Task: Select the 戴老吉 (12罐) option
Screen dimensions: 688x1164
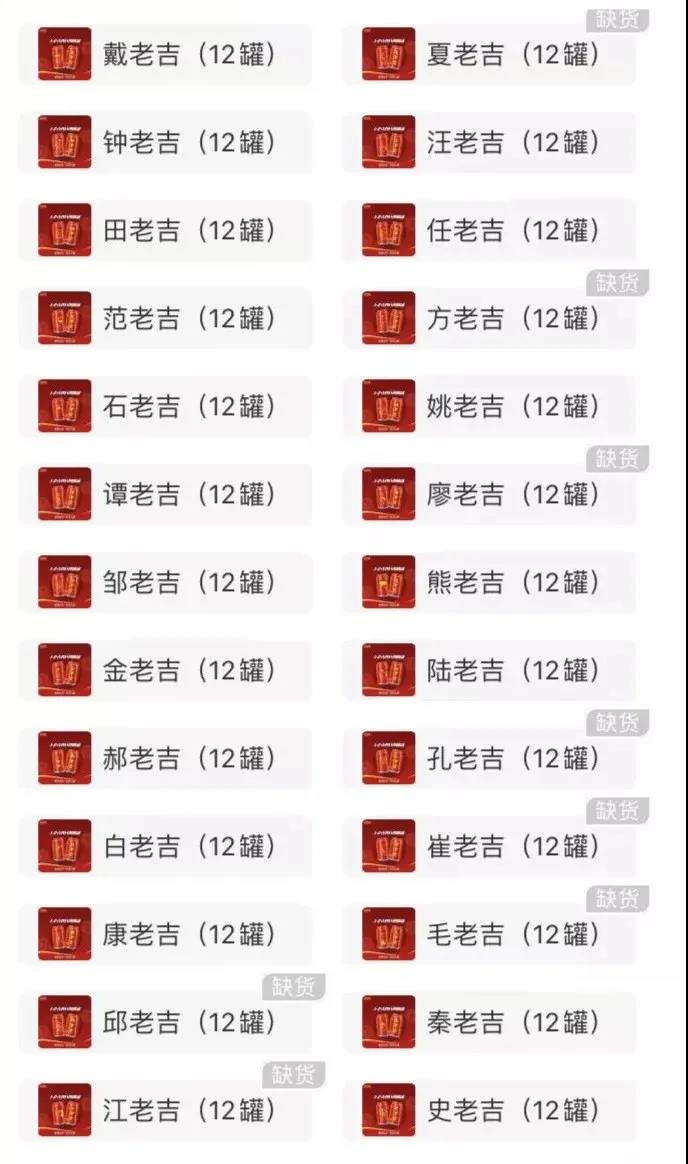Action: click(x=165, y=54)
